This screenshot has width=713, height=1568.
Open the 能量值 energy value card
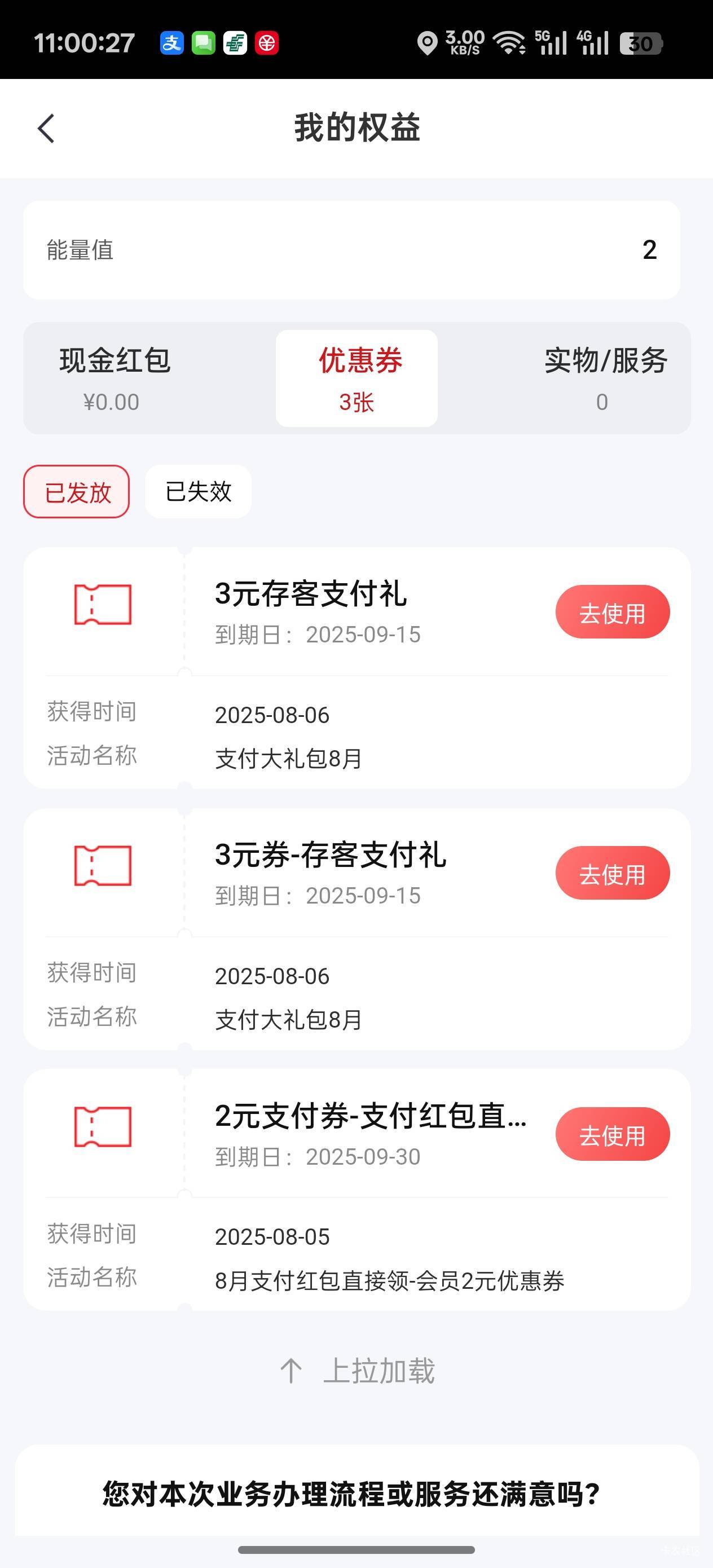[352, 250]
